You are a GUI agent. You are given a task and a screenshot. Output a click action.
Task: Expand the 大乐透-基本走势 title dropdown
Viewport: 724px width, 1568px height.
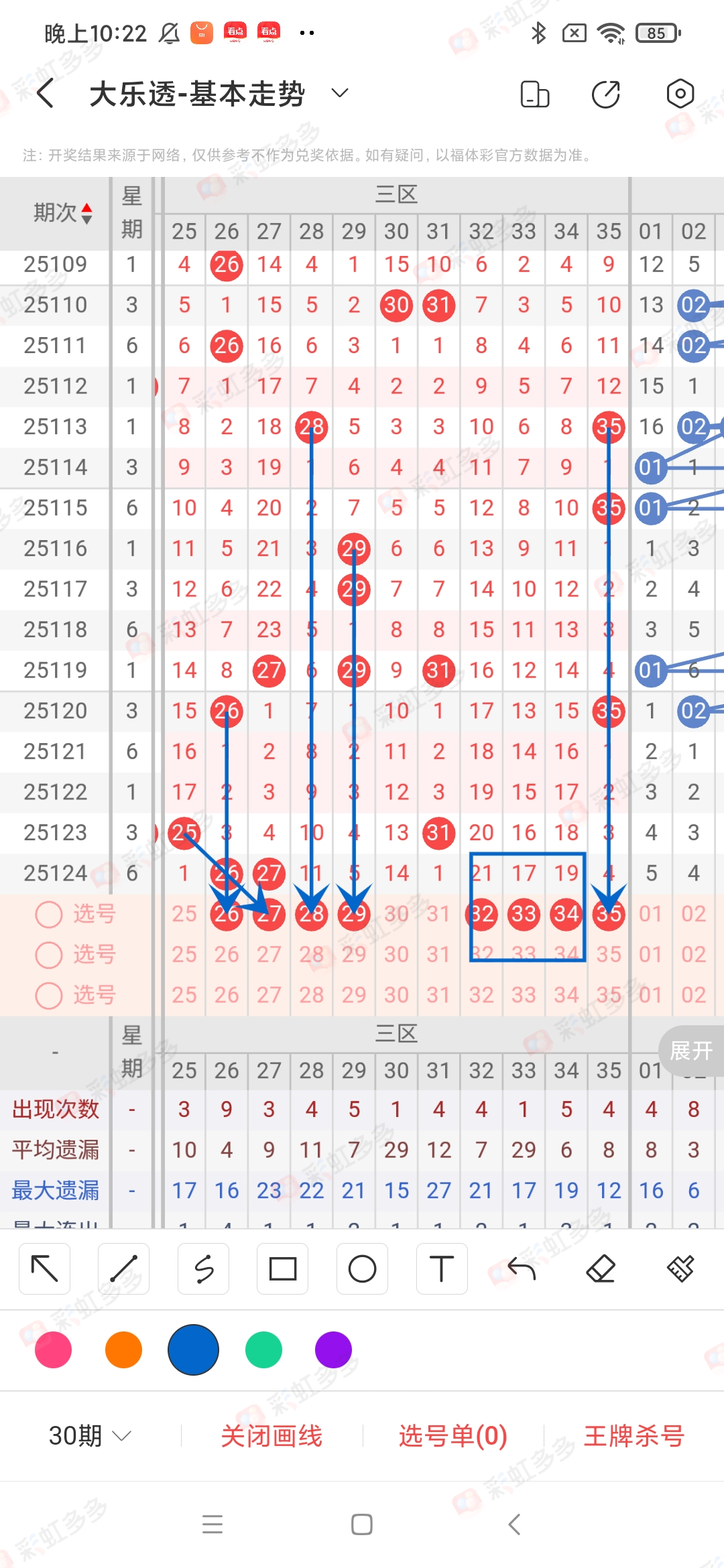coord(339,93)
